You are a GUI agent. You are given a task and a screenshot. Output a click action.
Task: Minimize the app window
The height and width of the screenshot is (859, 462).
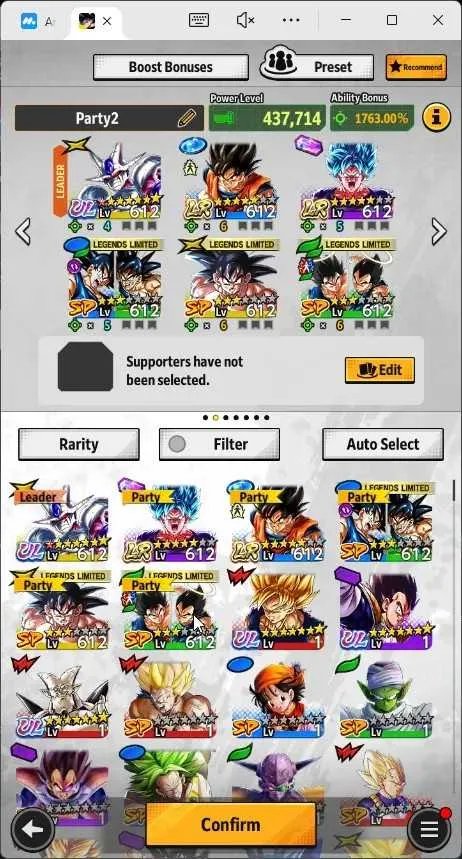pos(345,20)
